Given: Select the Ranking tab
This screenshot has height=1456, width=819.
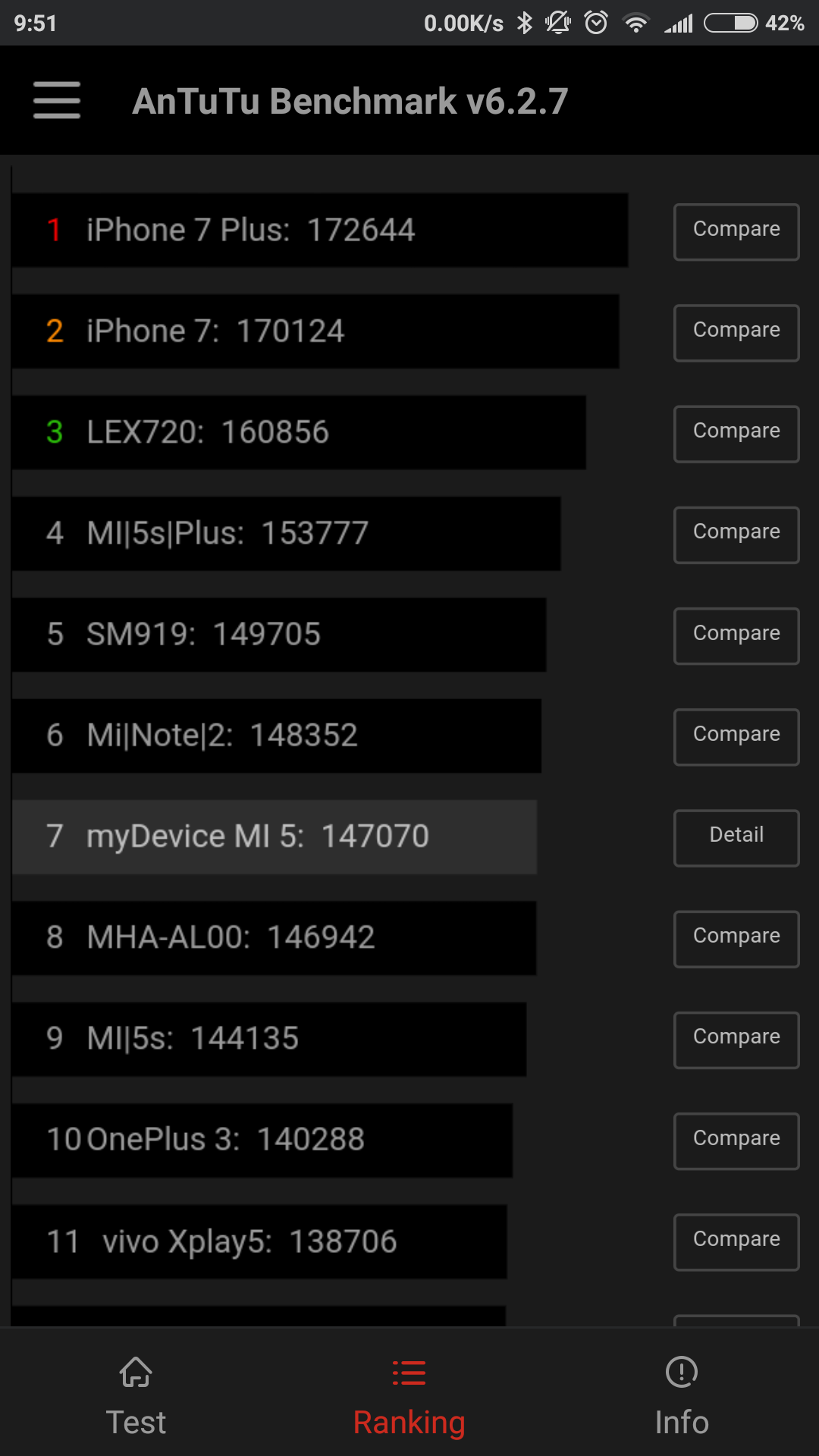Looking at the screenshot, I should point(409,1397).
